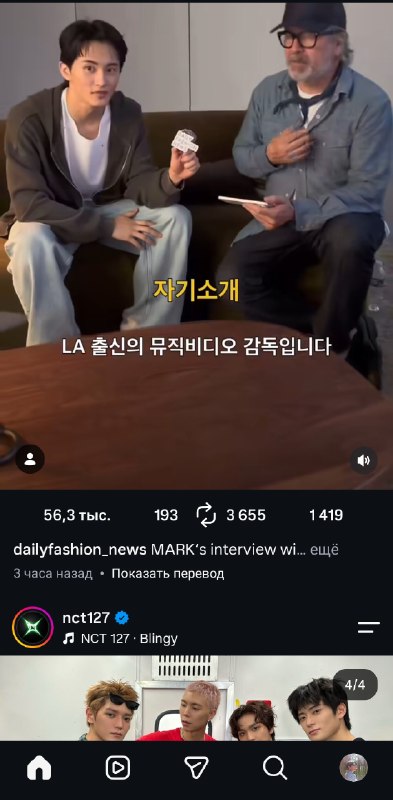This screenshot has height=800, width=393.
Task: Open my profile avatar tab
Action: 354,767
